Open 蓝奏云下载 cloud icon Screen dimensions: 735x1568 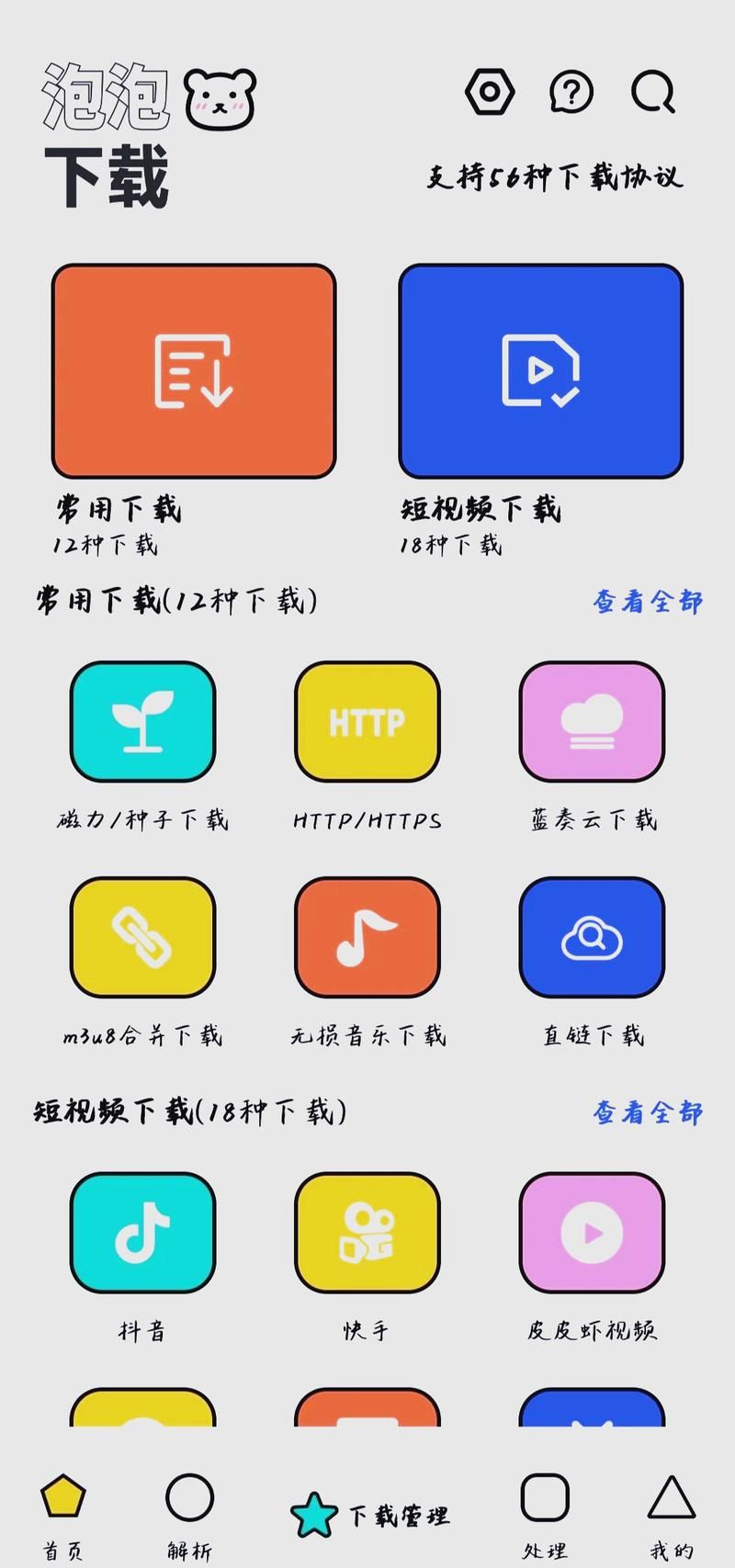coord(592,721)
